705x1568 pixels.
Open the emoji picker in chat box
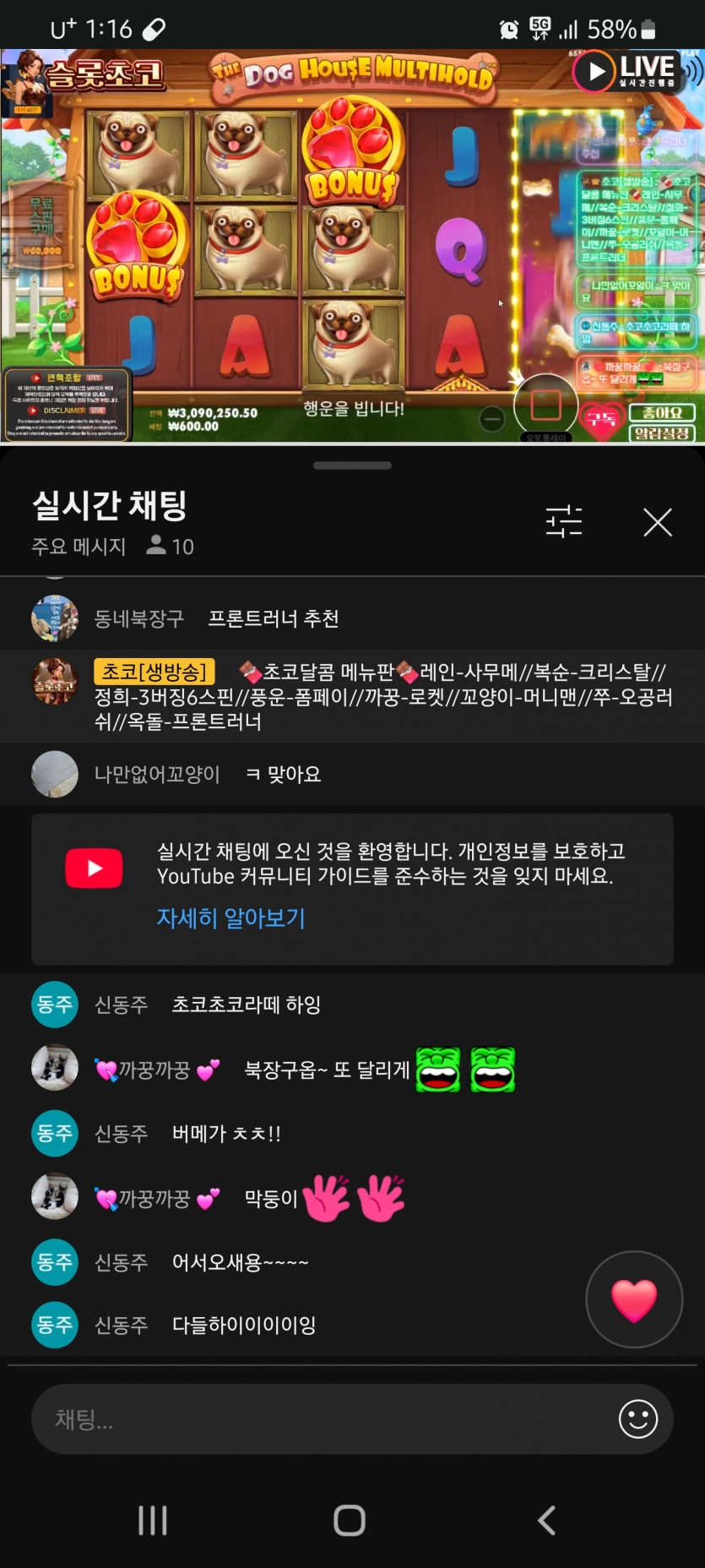click(x=637, y=1419)
